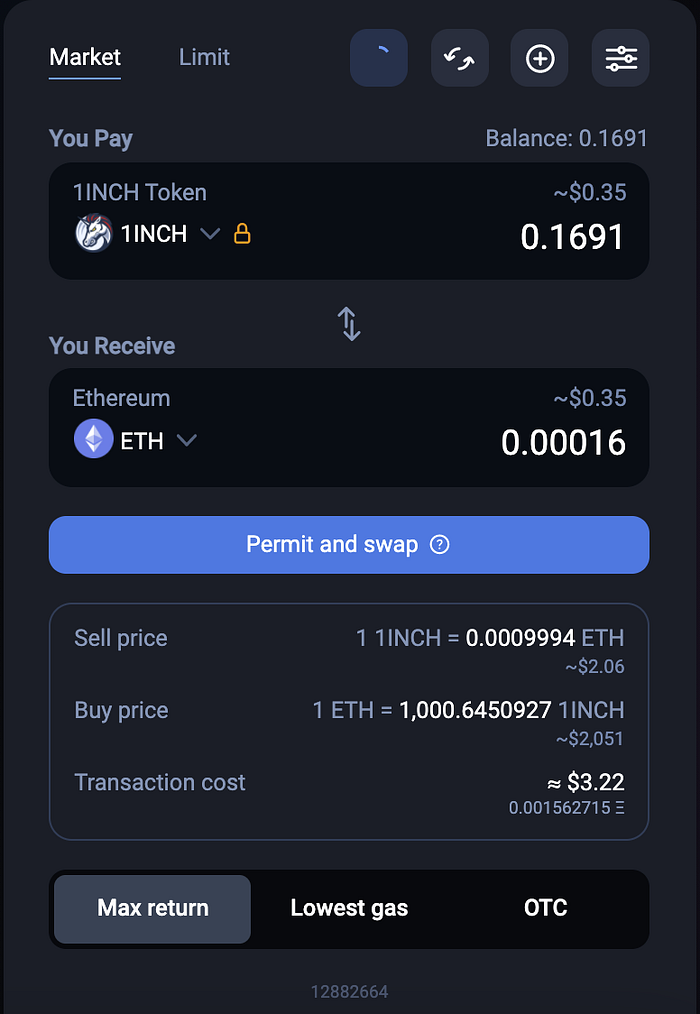Viewport: 700px width, 1014px height.
Task: Flip pay and receive tokens
Action: [x=349, y=324]
